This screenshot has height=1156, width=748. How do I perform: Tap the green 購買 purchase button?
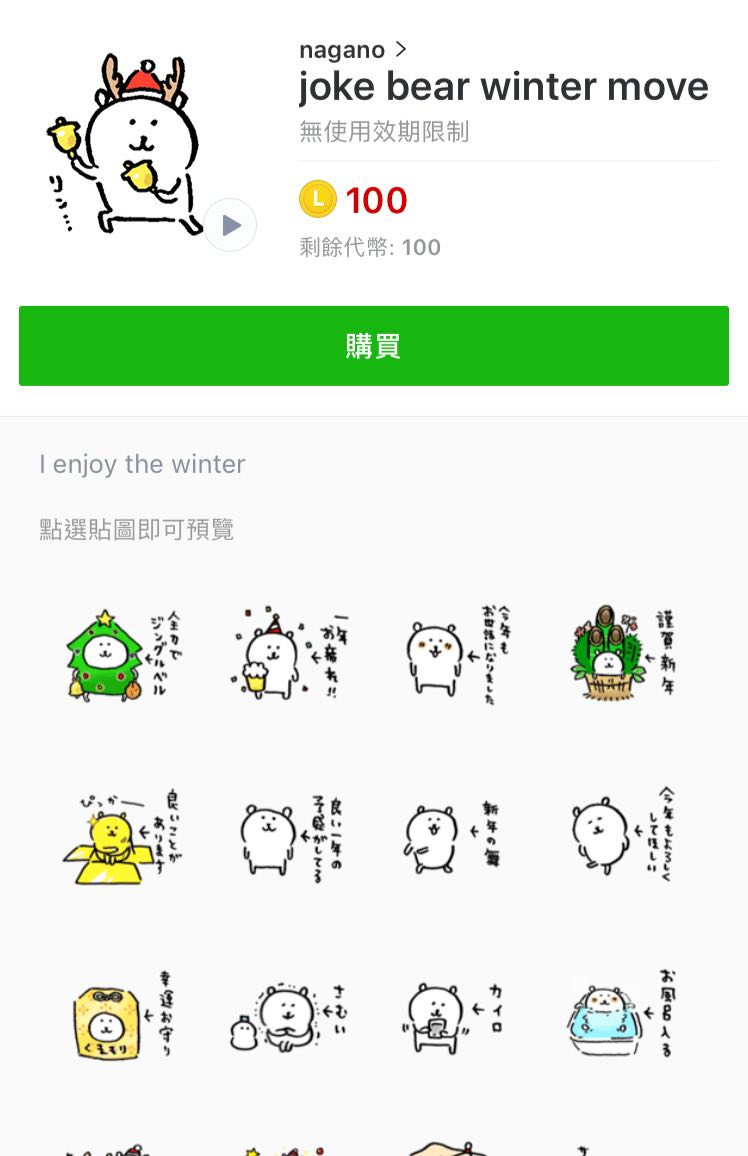pyautogui.click(x=373, y=346)
